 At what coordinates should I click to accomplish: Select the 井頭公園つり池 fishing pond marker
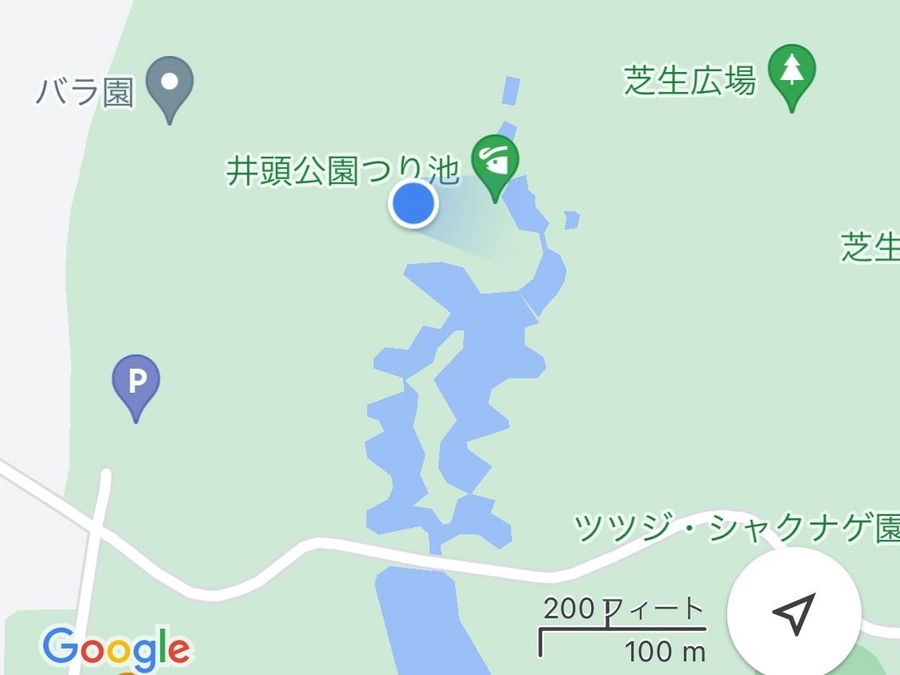pyautogui.click(x=496, y=162)
